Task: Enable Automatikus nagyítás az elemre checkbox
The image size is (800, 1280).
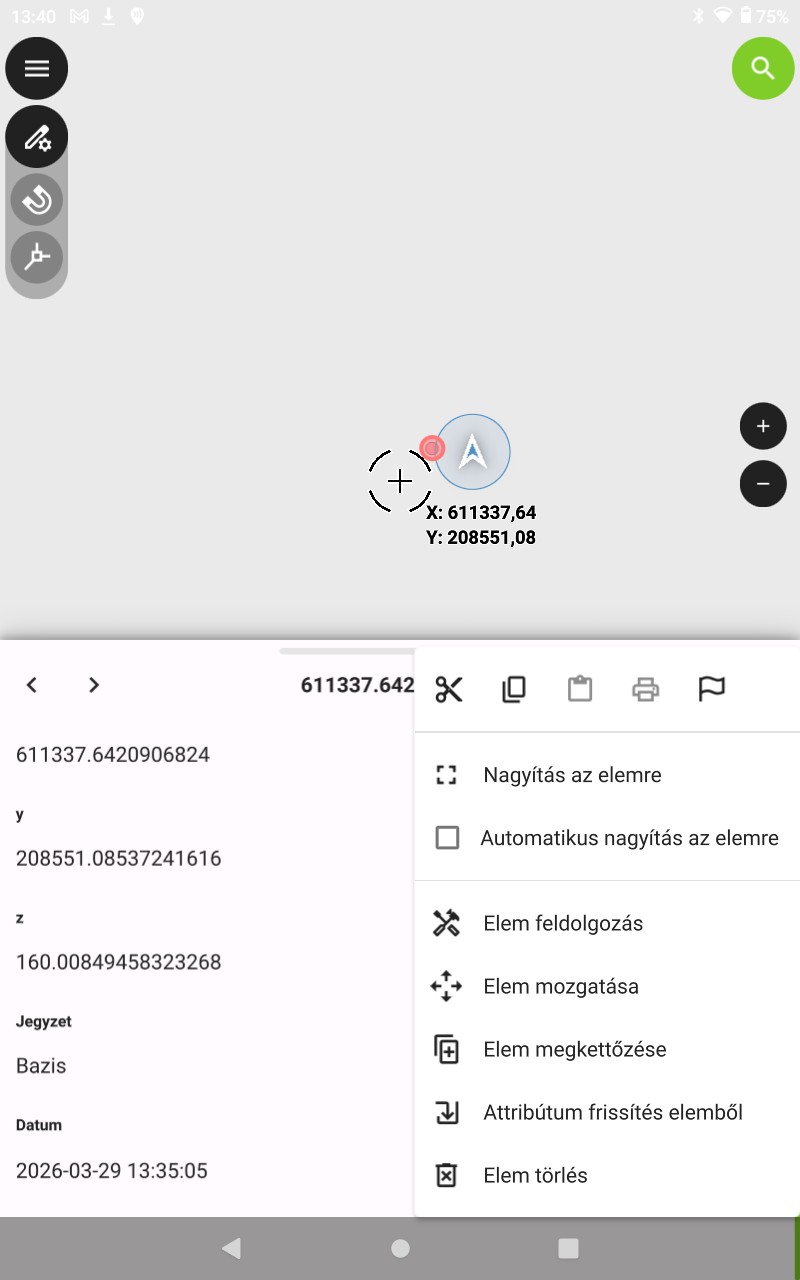Action: pos(447,838)
